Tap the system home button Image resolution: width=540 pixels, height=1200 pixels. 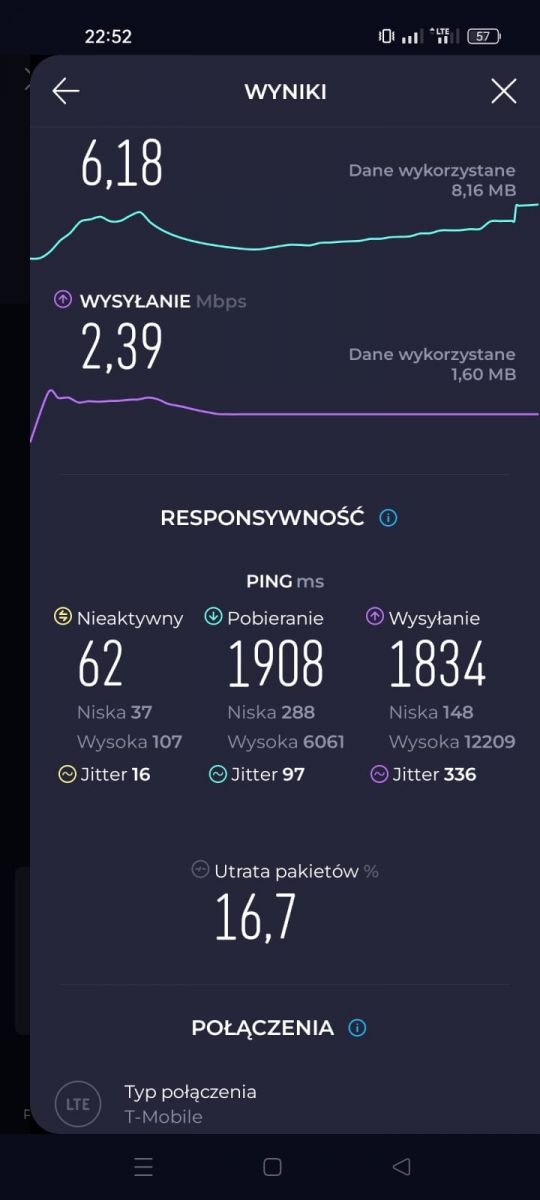coord(272,1167)
